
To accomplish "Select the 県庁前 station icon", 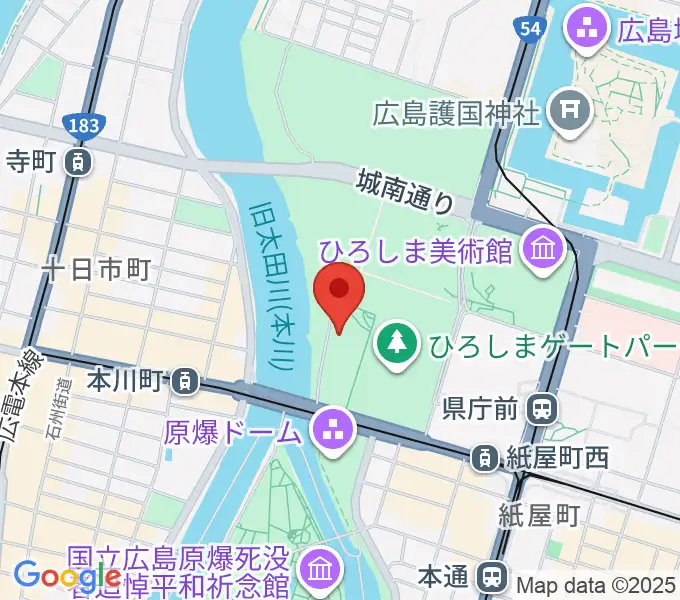I will click(543, 408).
